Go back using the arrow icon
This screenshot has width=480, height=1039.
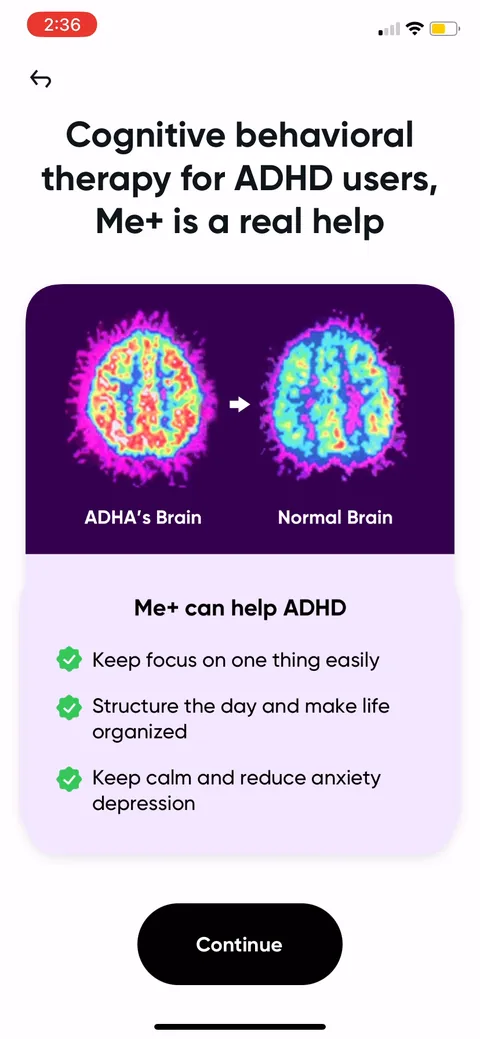40,79
